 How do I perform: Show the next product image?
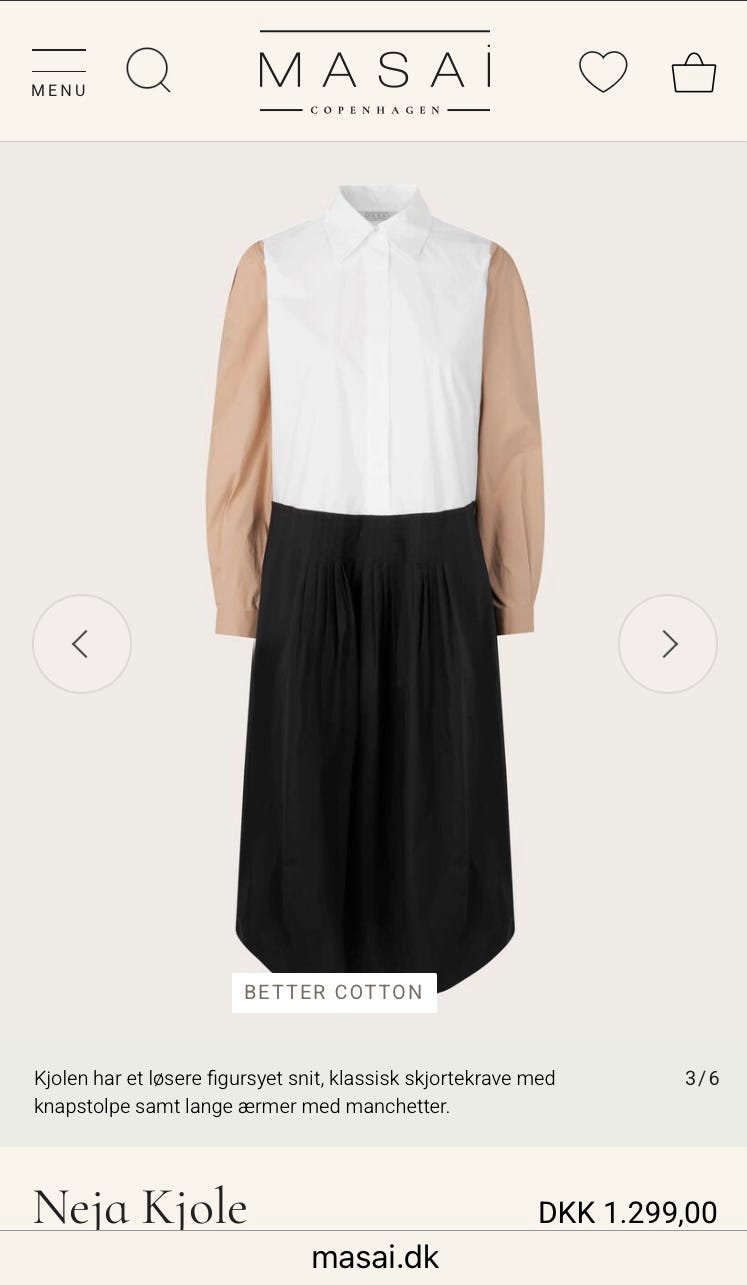point(668,644)
